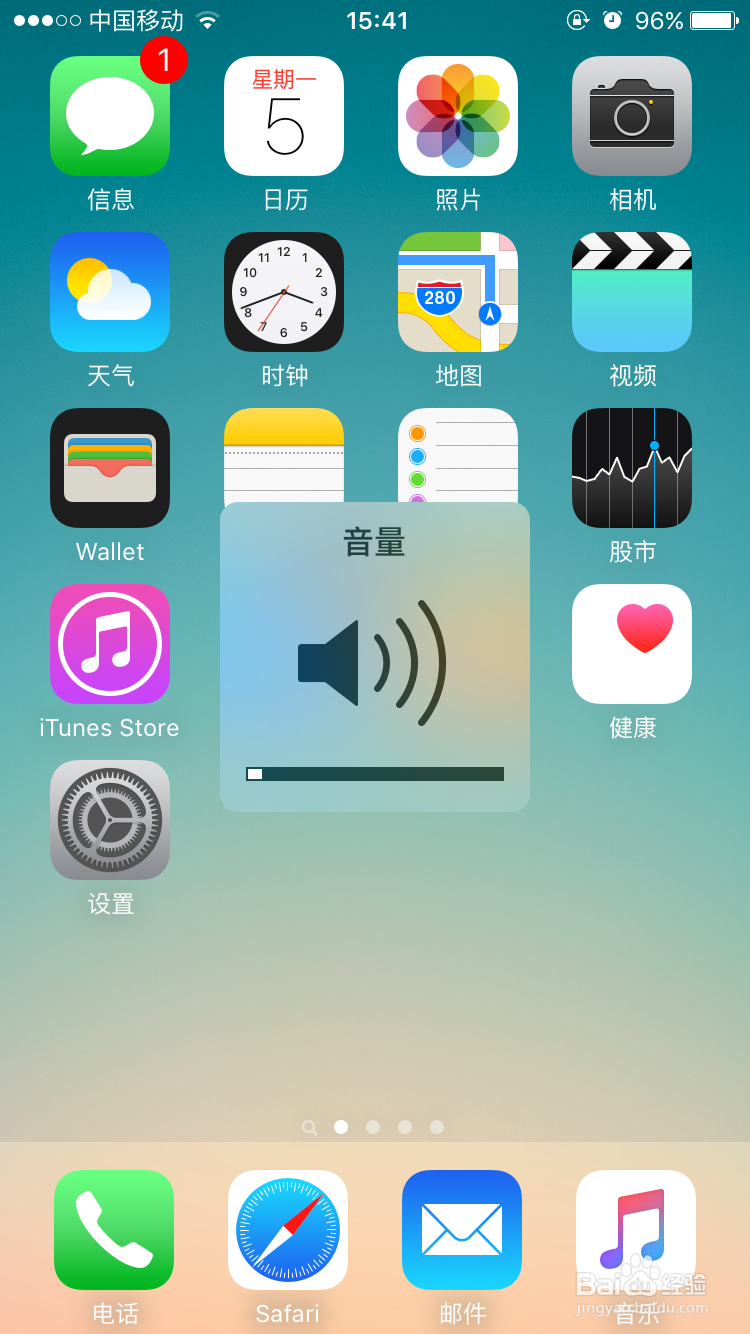Open the Messages app with notification badge
This screenshot has width=750, height=1334.
pyautogui.click(x=110, y=115)
